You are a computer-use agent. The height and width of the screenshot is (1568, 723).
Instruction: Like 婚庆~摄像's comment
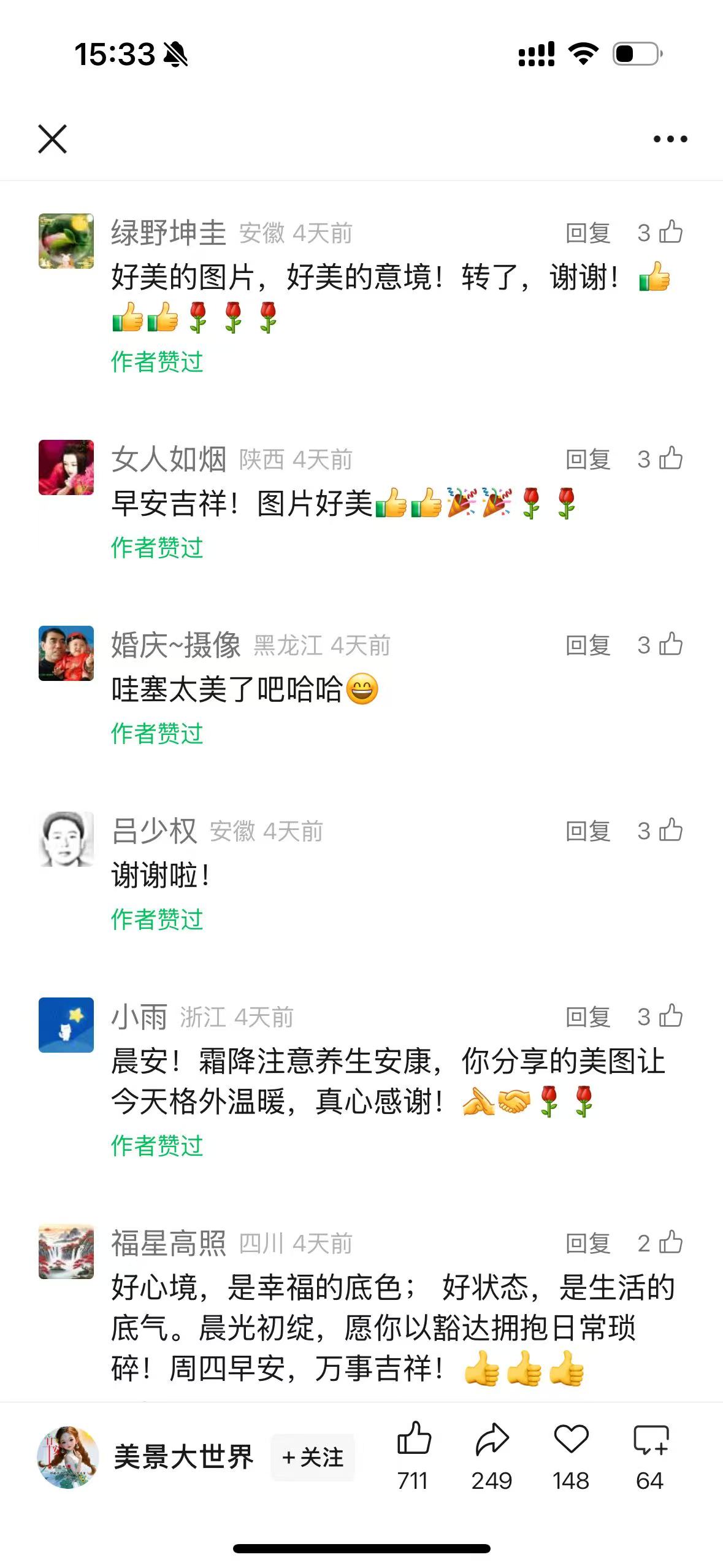671,645
